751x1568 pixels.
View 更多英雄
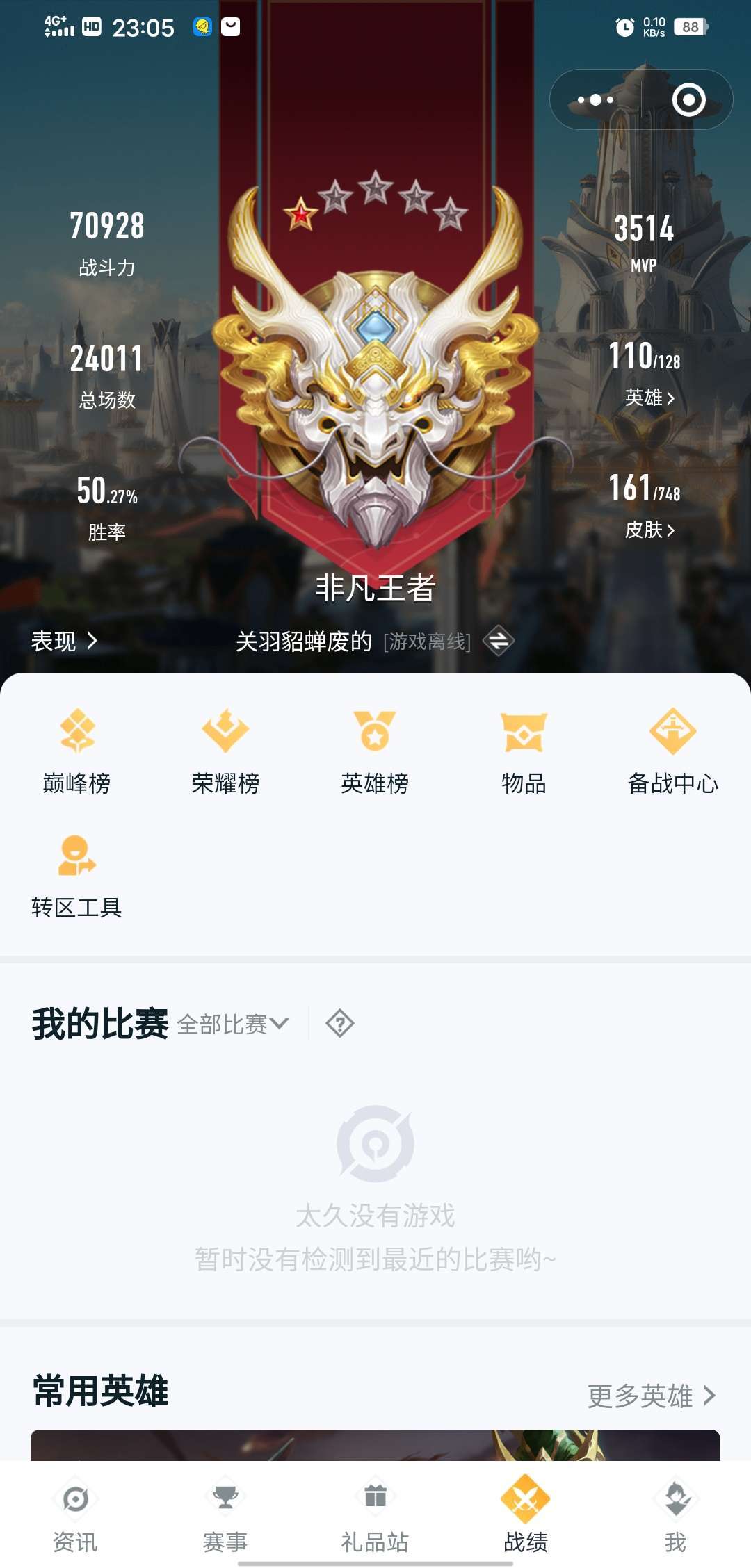(x=651, y=1396)
